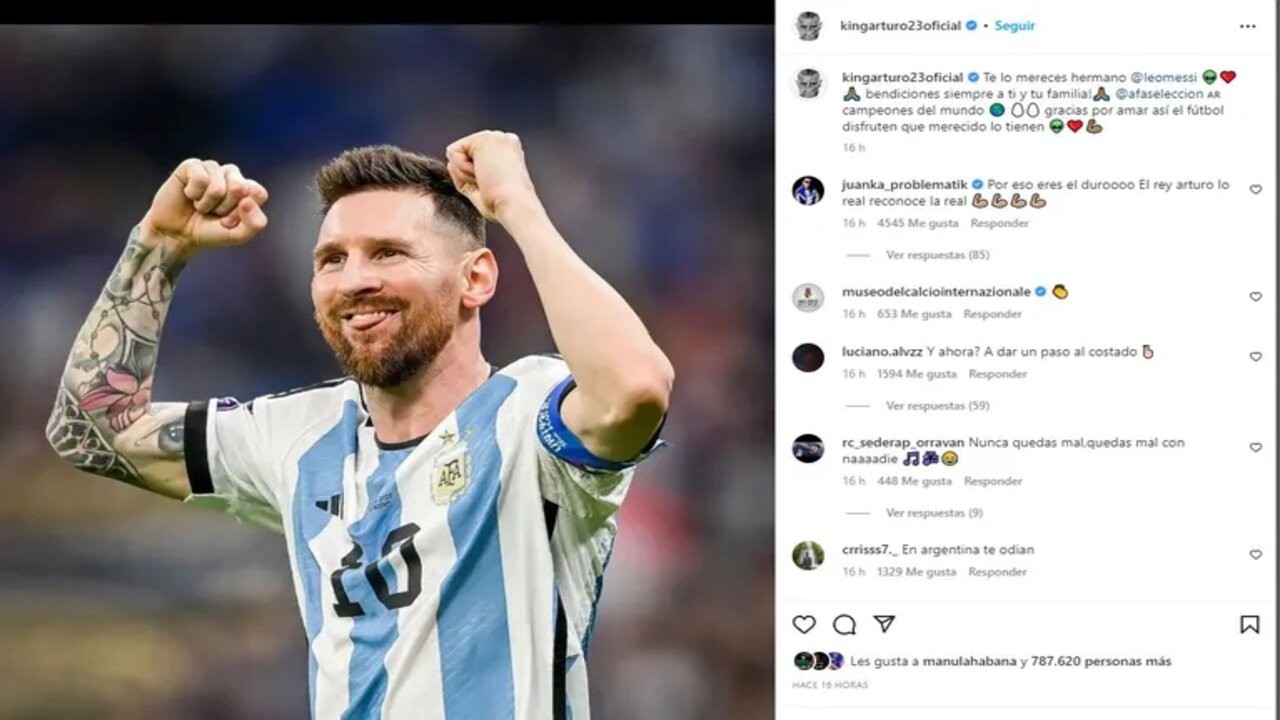The image size is (1280, 720).
Task: Open the comment bubble icon
Action: click(x=844, y=624)
